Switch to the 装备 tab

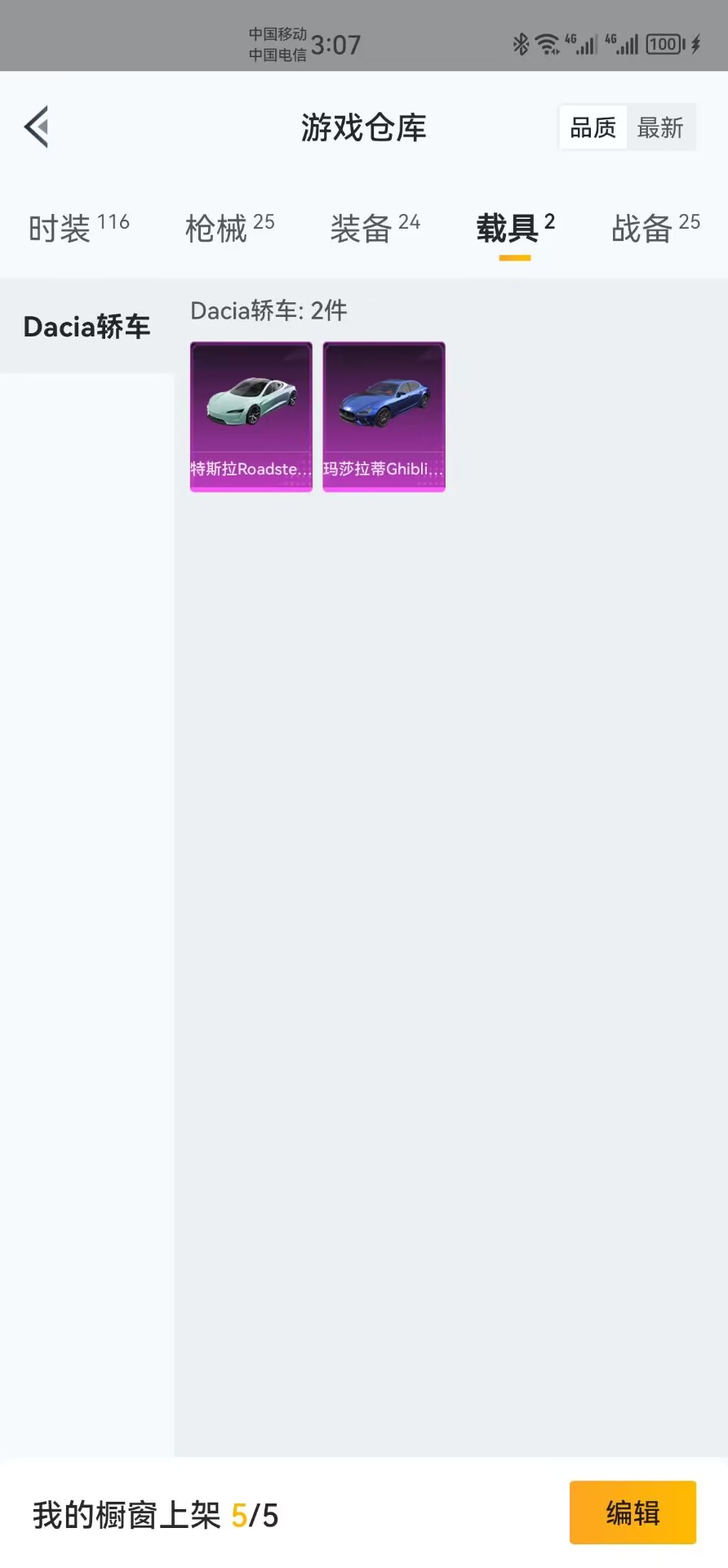[375, 228]
